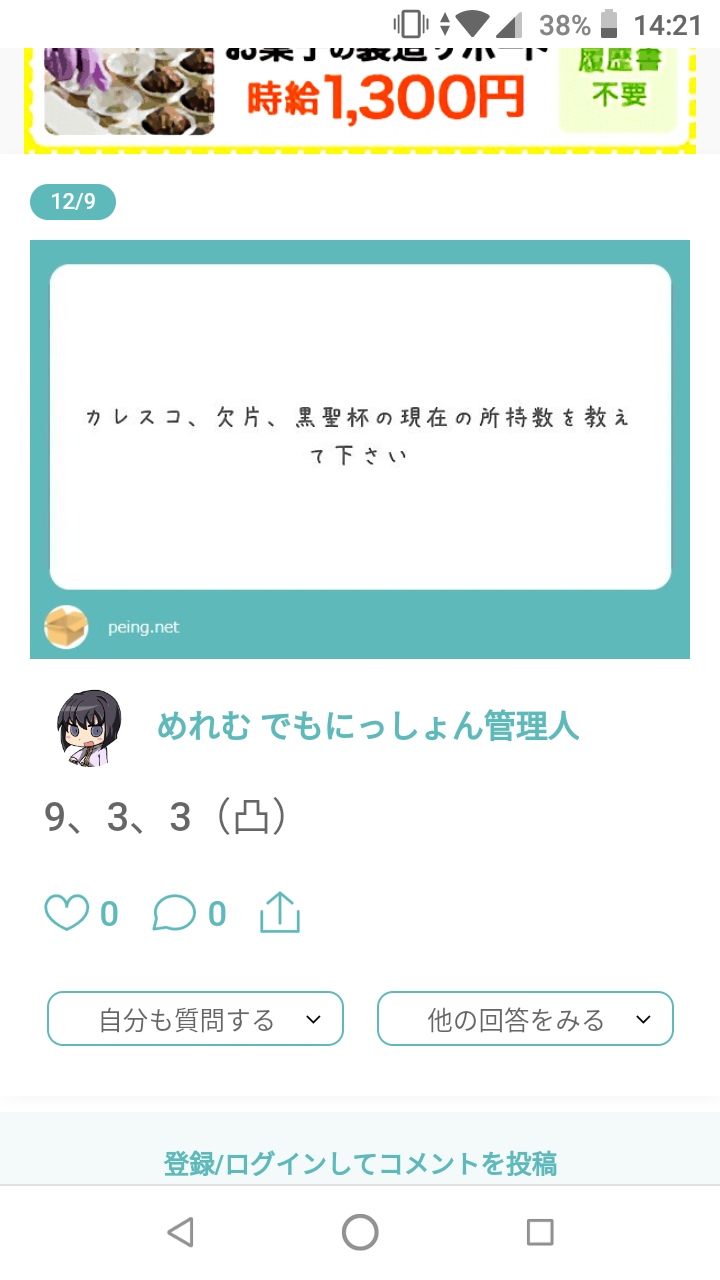
Task: Open comments via the speech bubble icon
Action: click(x=174, y=913)
